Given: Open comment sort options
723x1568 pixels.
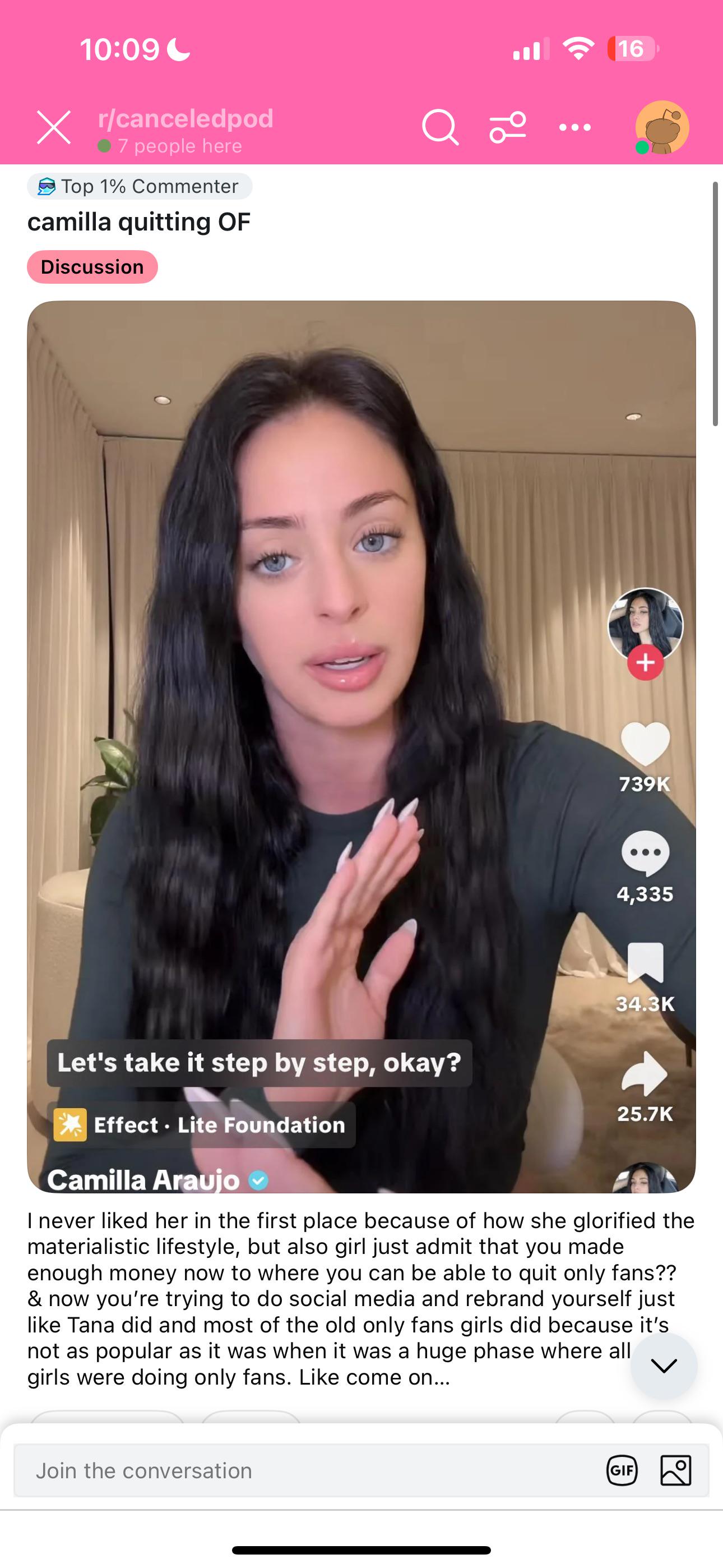Looking at the screenshot, I should coord(508,127).
